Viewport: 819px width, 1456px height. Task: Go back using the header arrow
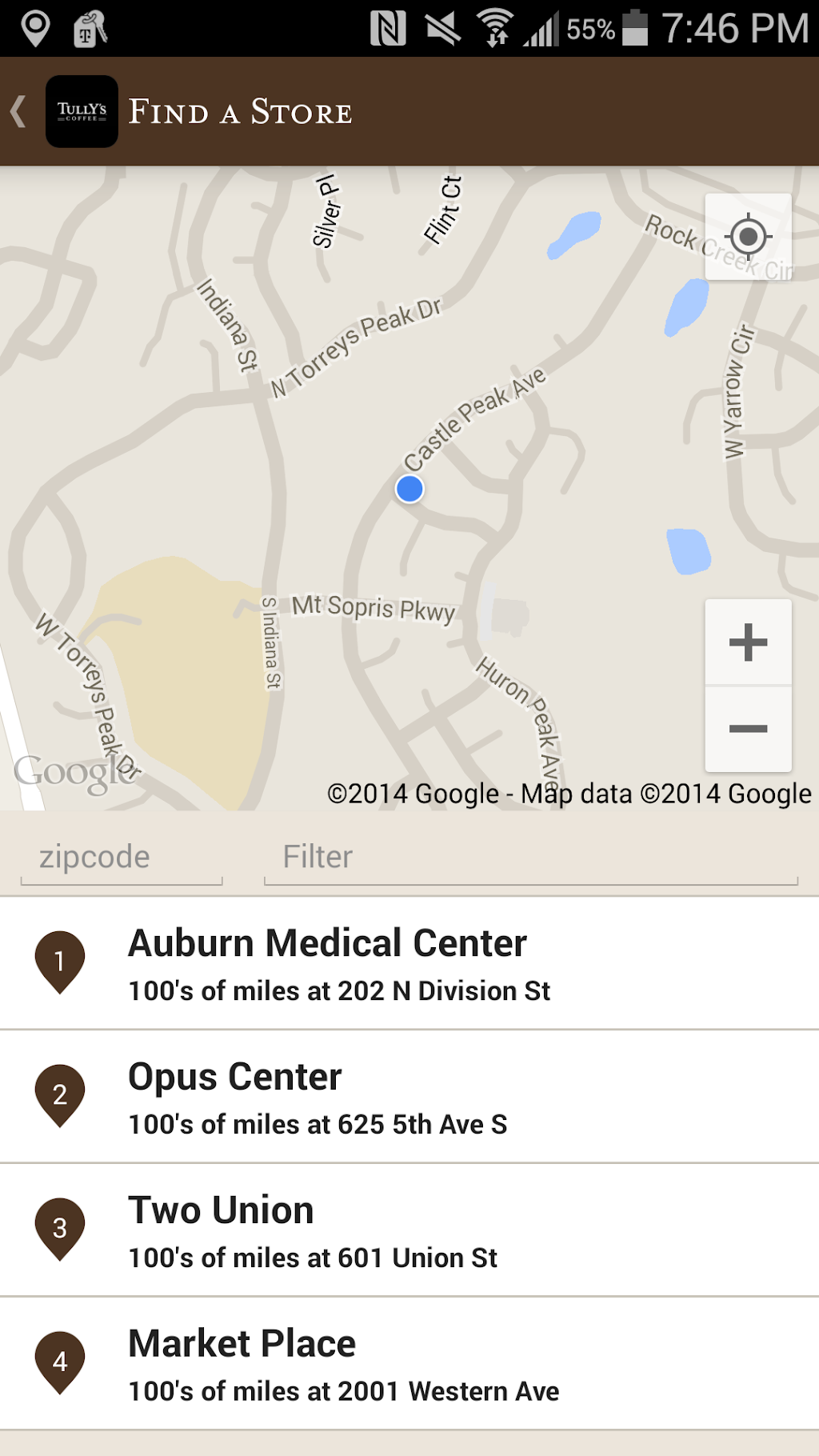click(x=19, y=111)
